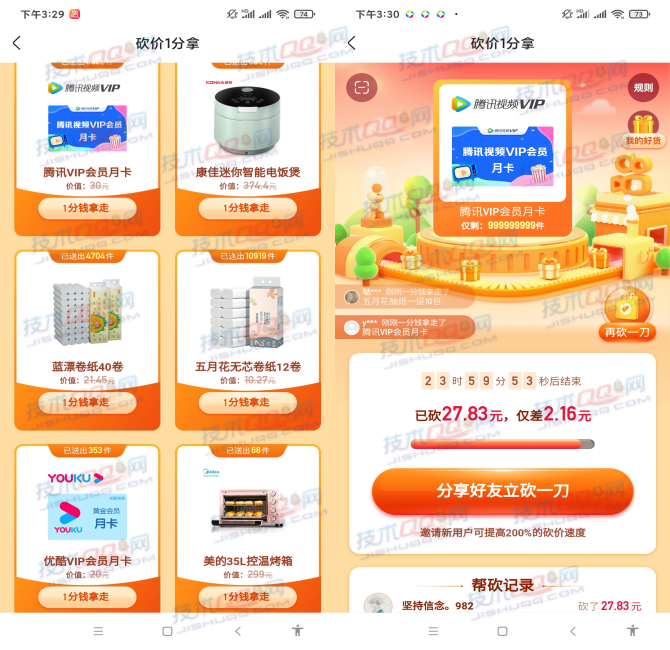Select 1分钱拿走 for 五月花无芯卷纸12卷

point(247,403)
